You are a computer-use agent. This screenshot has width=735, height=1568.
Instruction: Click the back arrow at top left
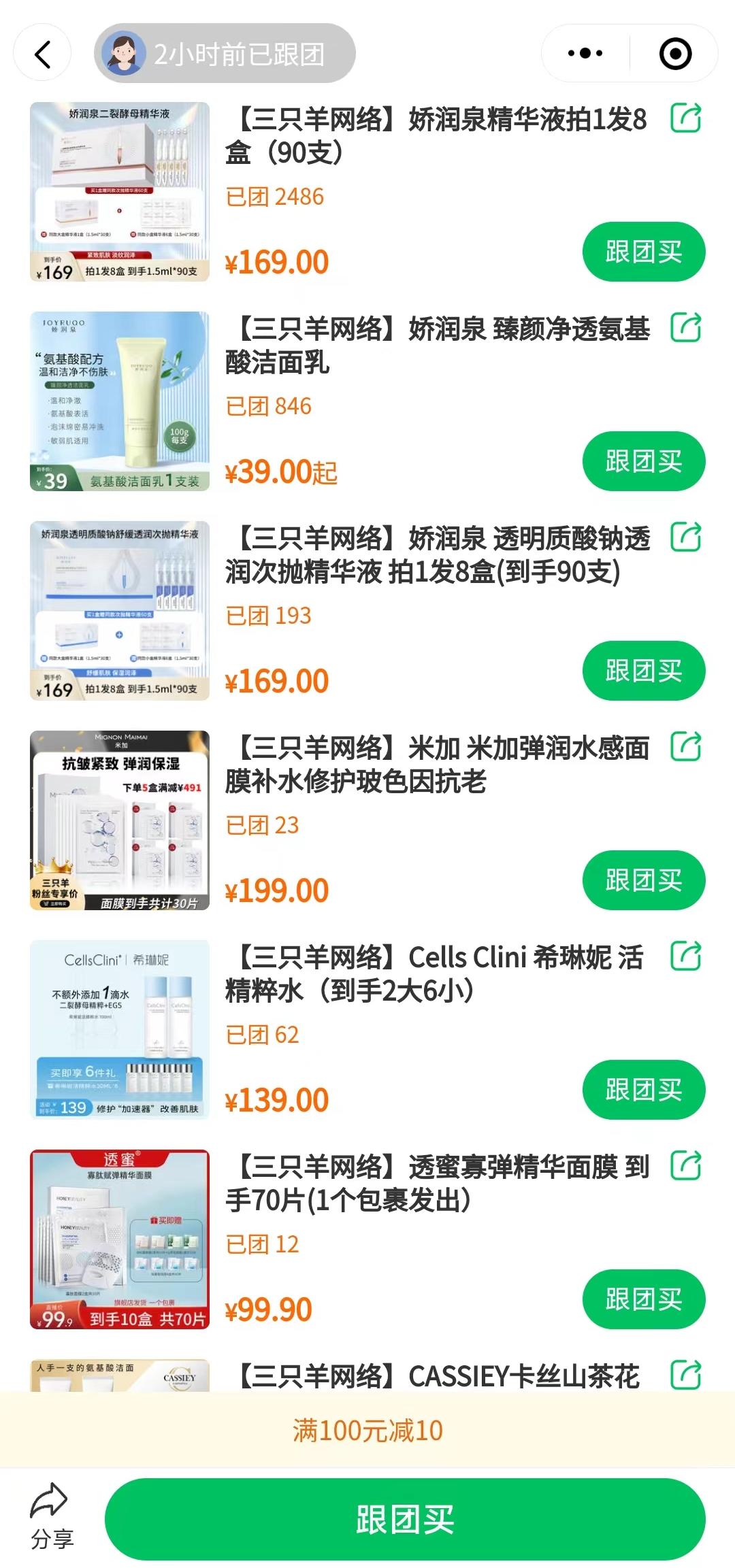pyautogui.click(x=42, y=54)
